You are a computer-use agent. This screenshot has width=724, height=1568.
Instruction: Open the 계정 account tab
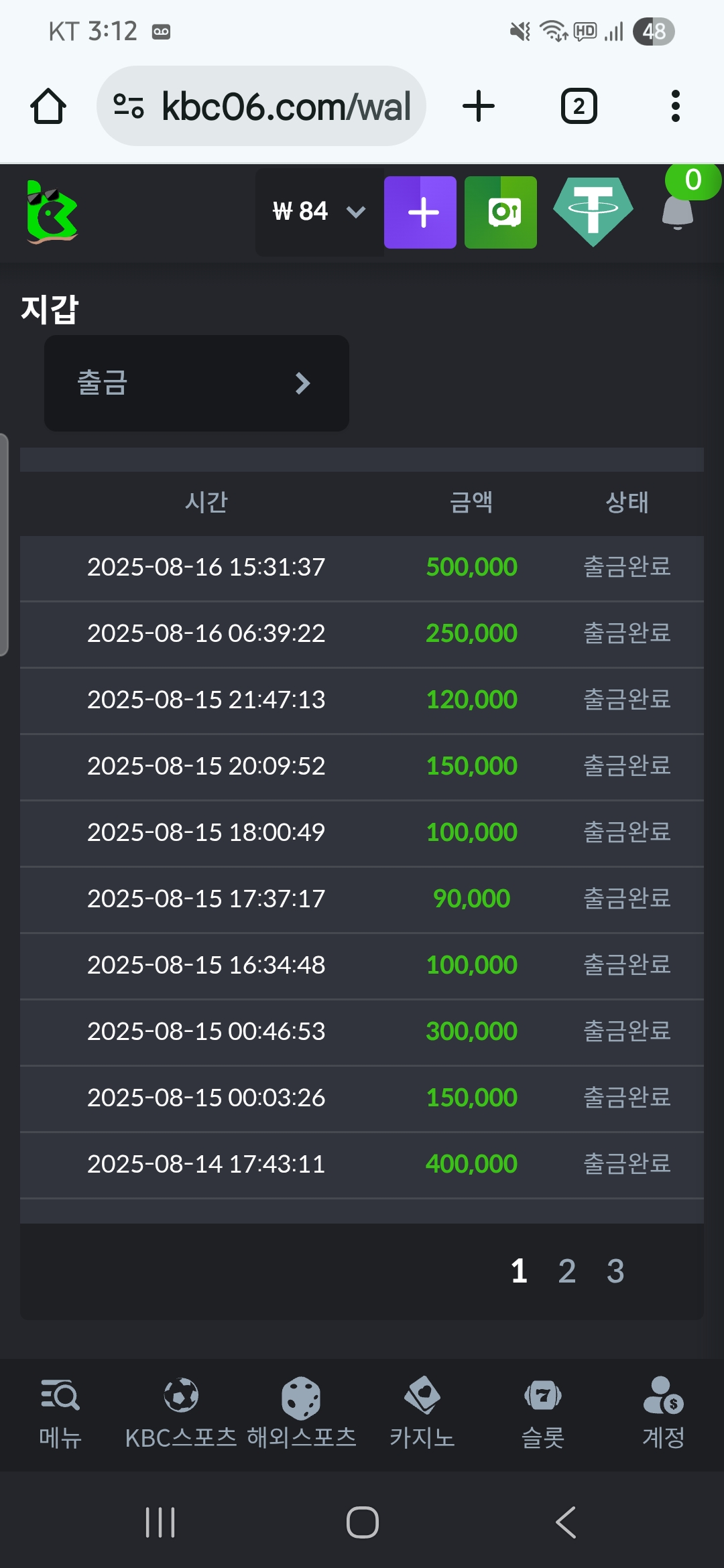pyautogui.click(x=664, y=1414)
